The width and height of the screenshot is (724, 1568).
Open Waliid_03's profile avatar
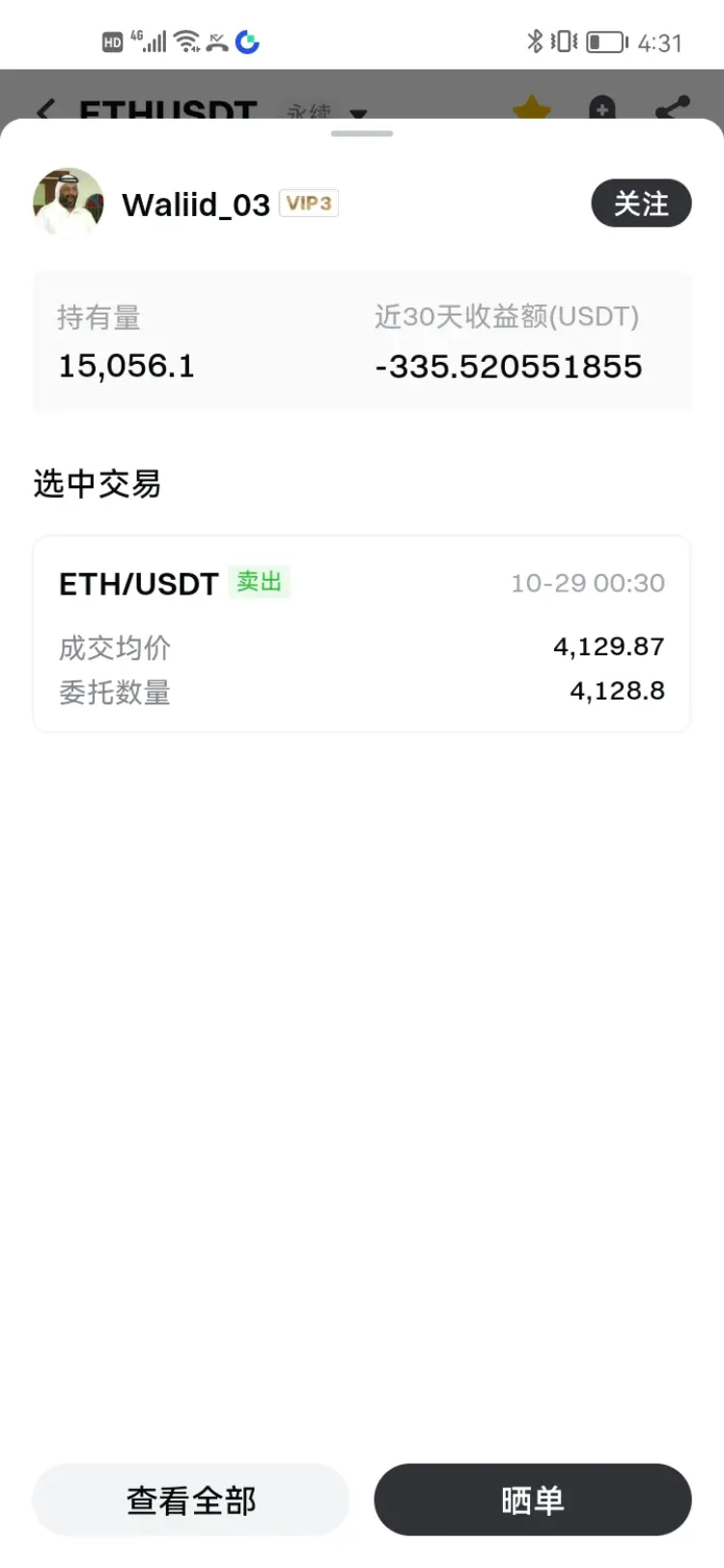tap(69, 203)
